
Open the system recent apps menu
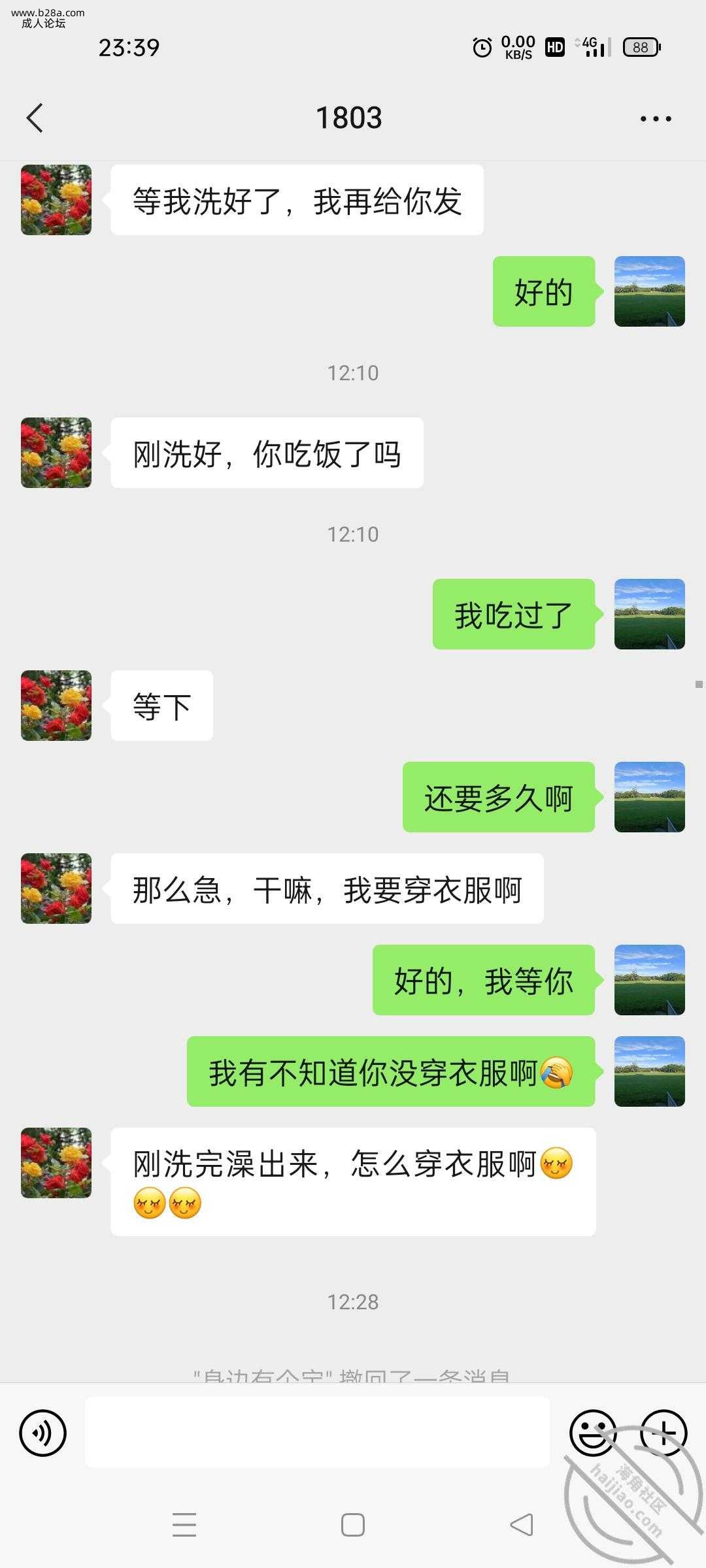(184, 1525)
